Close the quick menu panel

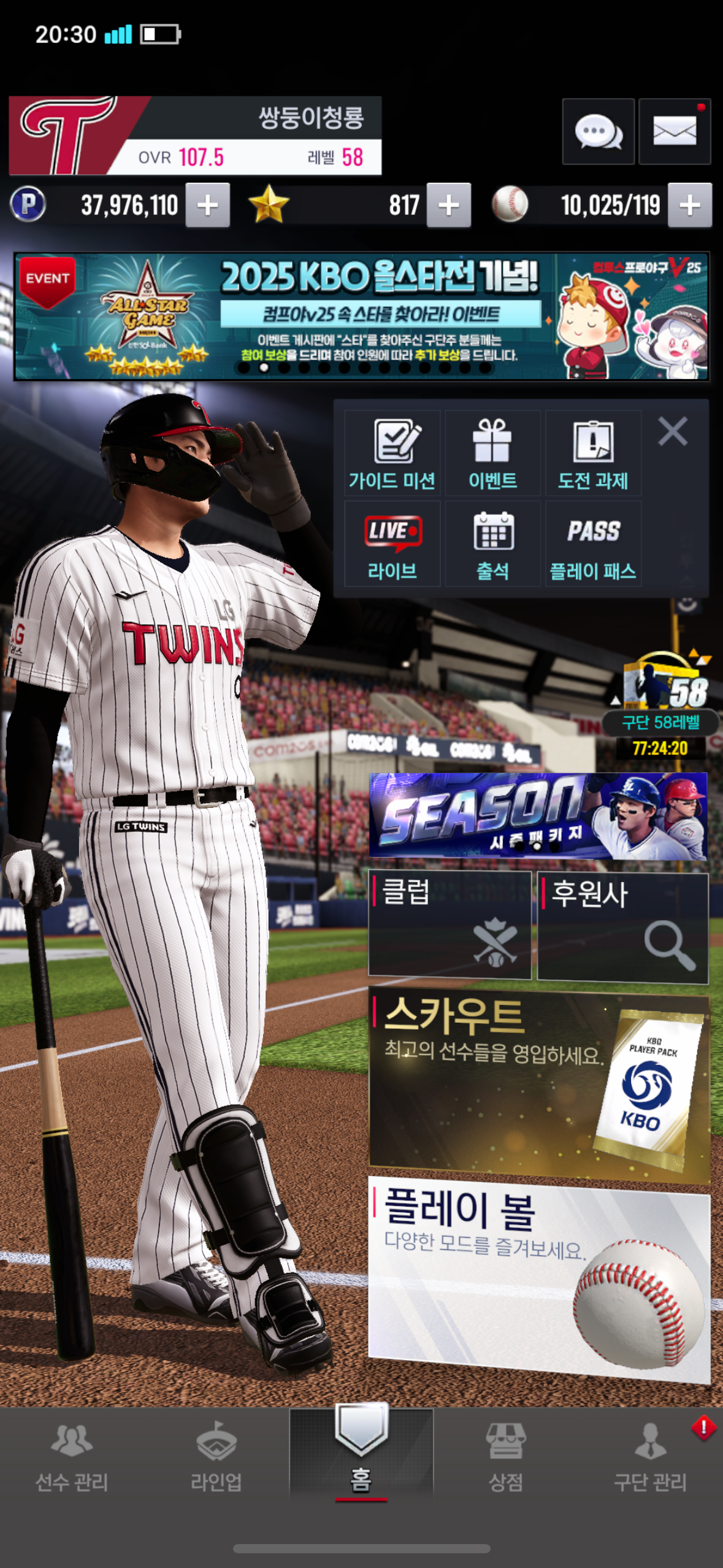pos(672,431)
